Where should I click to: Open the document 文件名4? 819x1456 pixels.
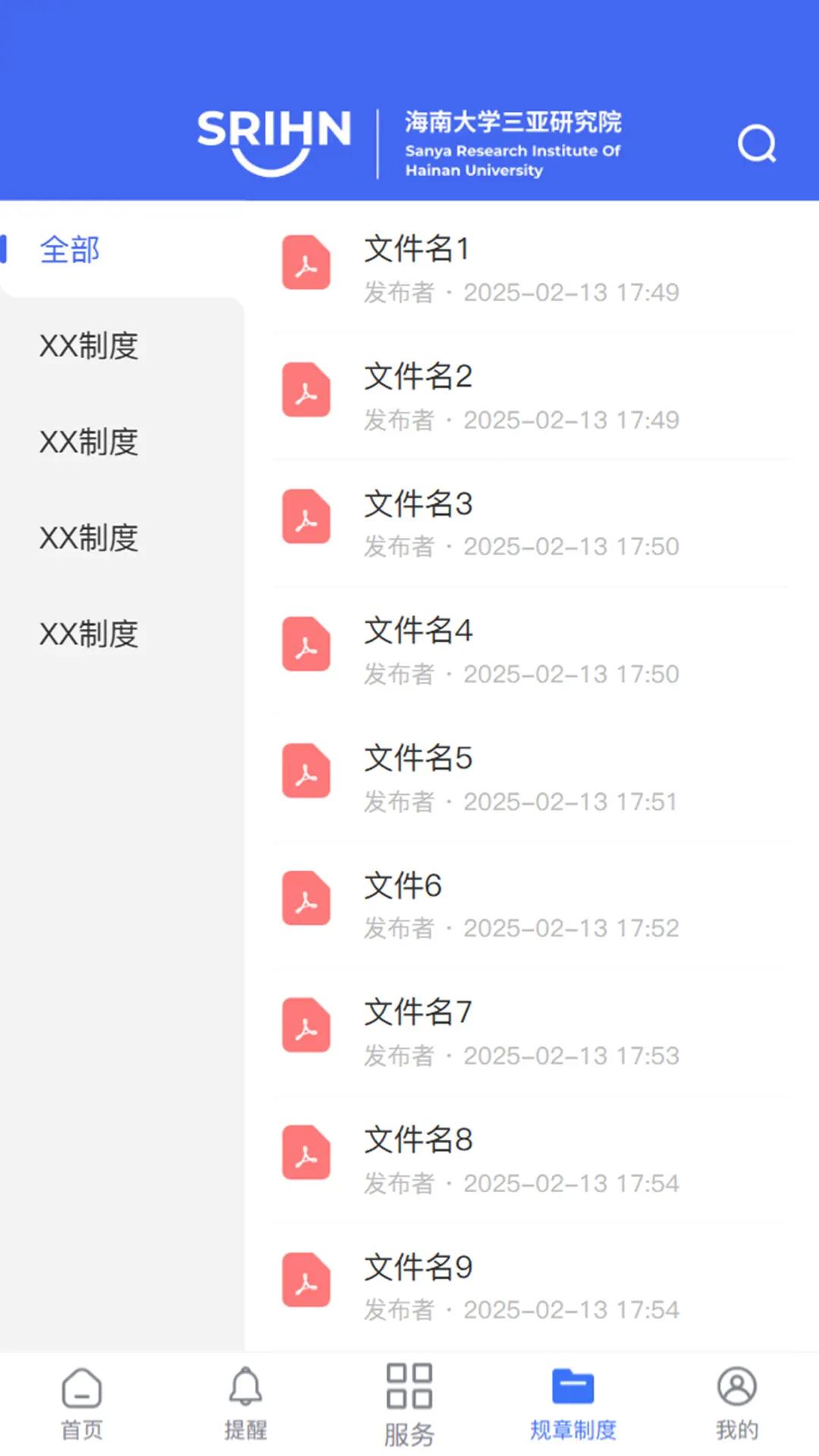[416, 631]
